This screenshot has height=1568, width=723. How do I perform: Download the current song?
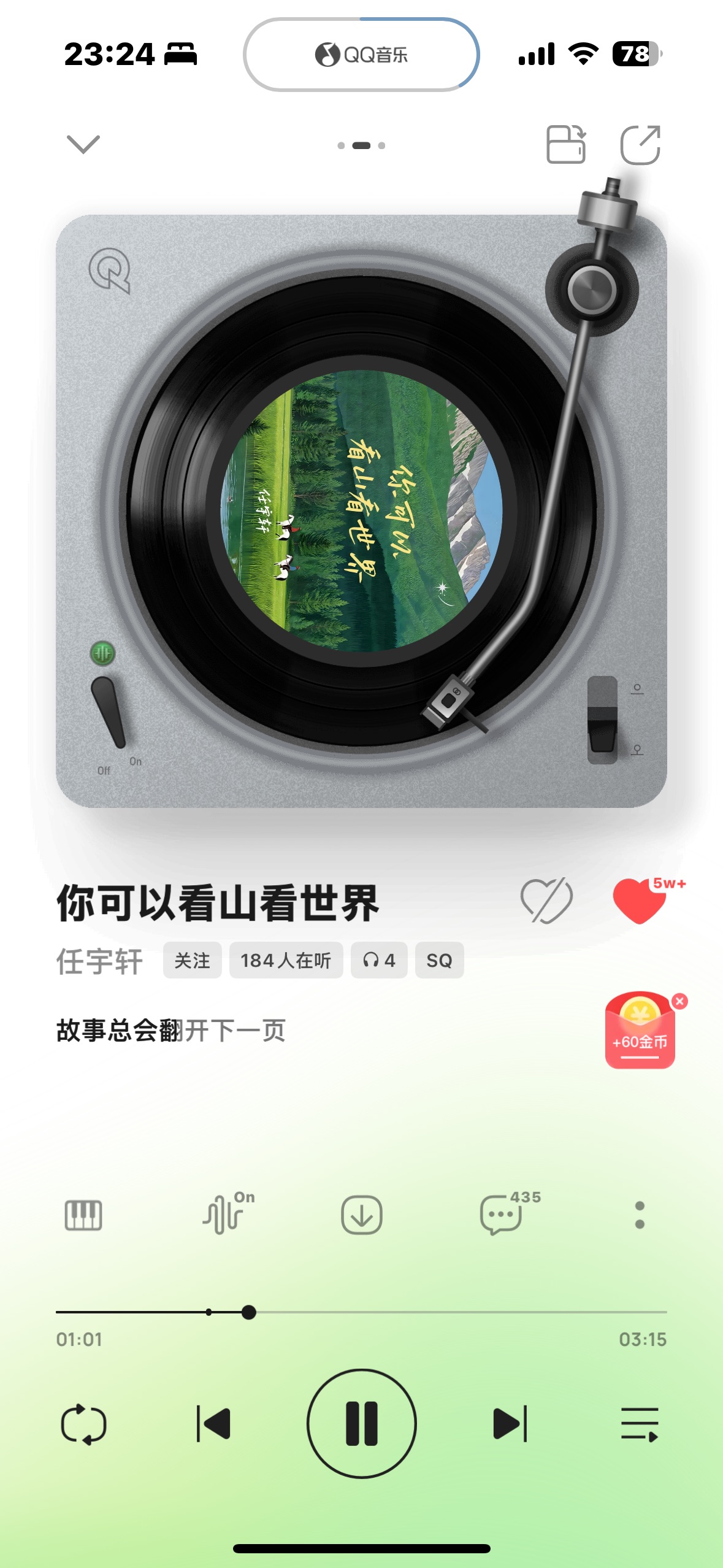[362, 1215]
